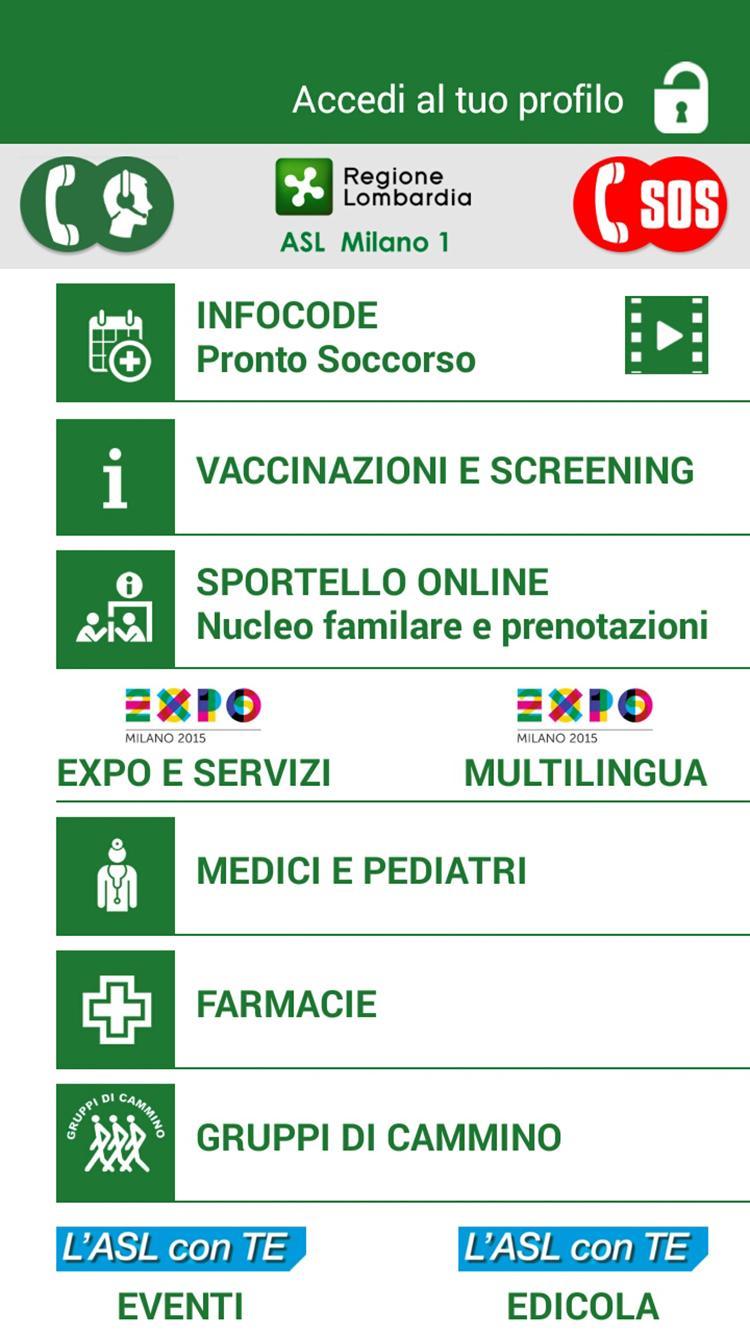Screen dimensions: 750x1334
Task: Tap the green phone call icon
Action: coord(62,204)
